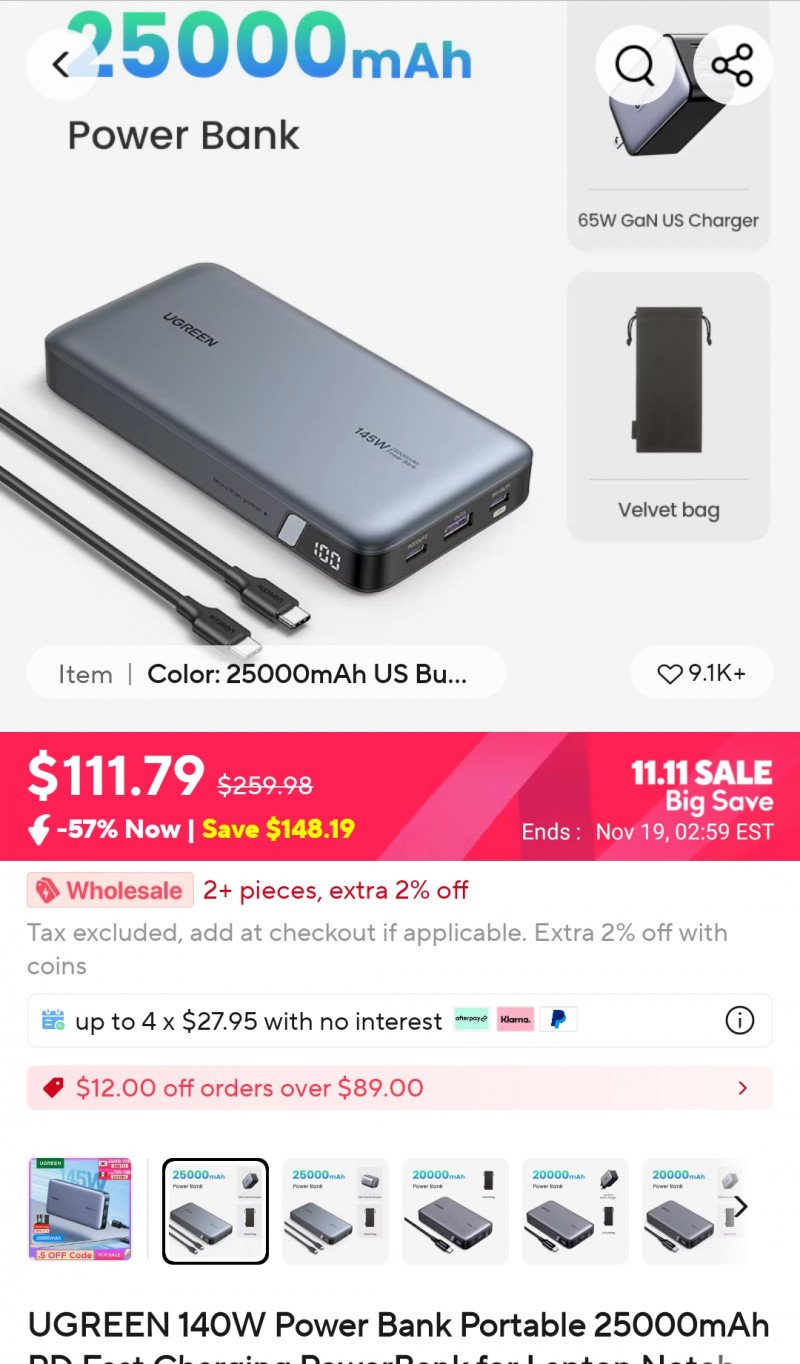Go back using the arrow icon

tap(62, 65)
